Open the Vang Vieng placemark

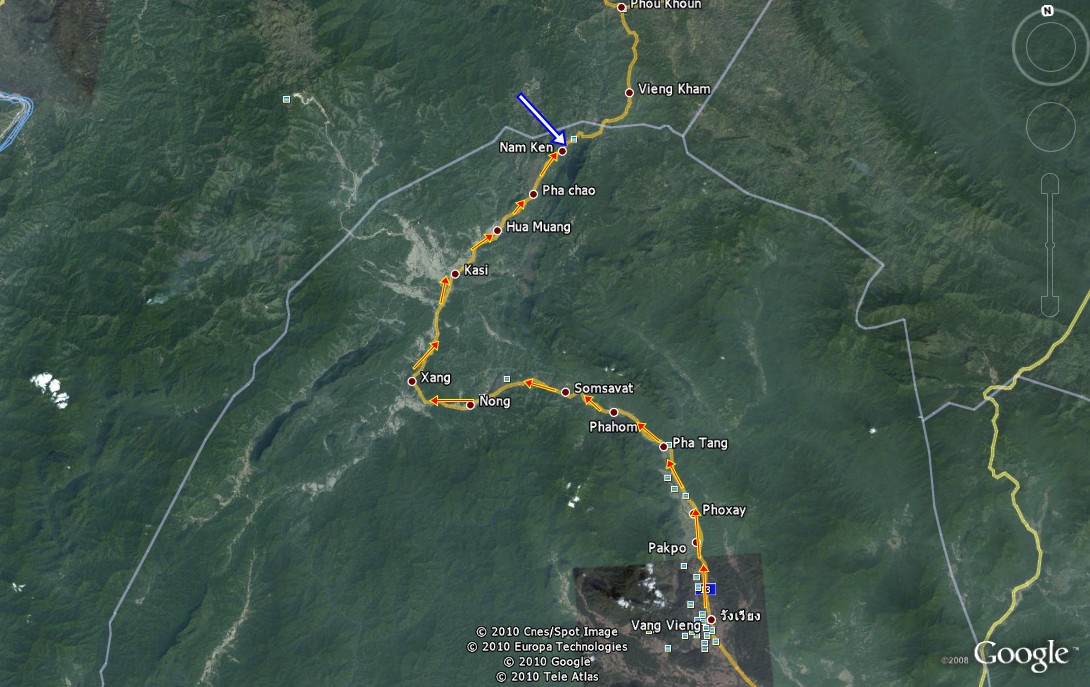point(711,620)
